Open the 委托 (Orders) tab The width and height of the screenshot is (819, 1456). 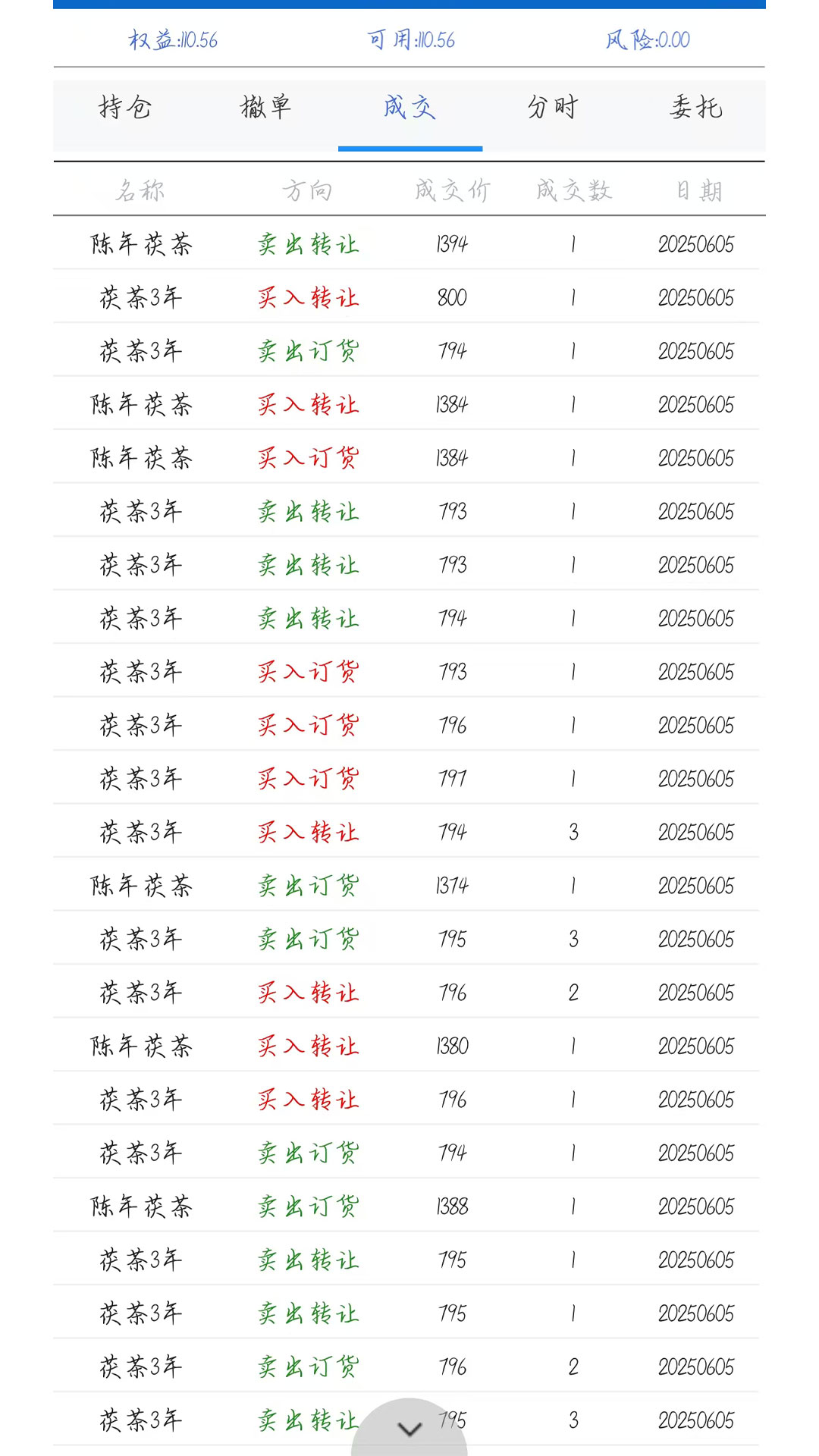[694, 108]
